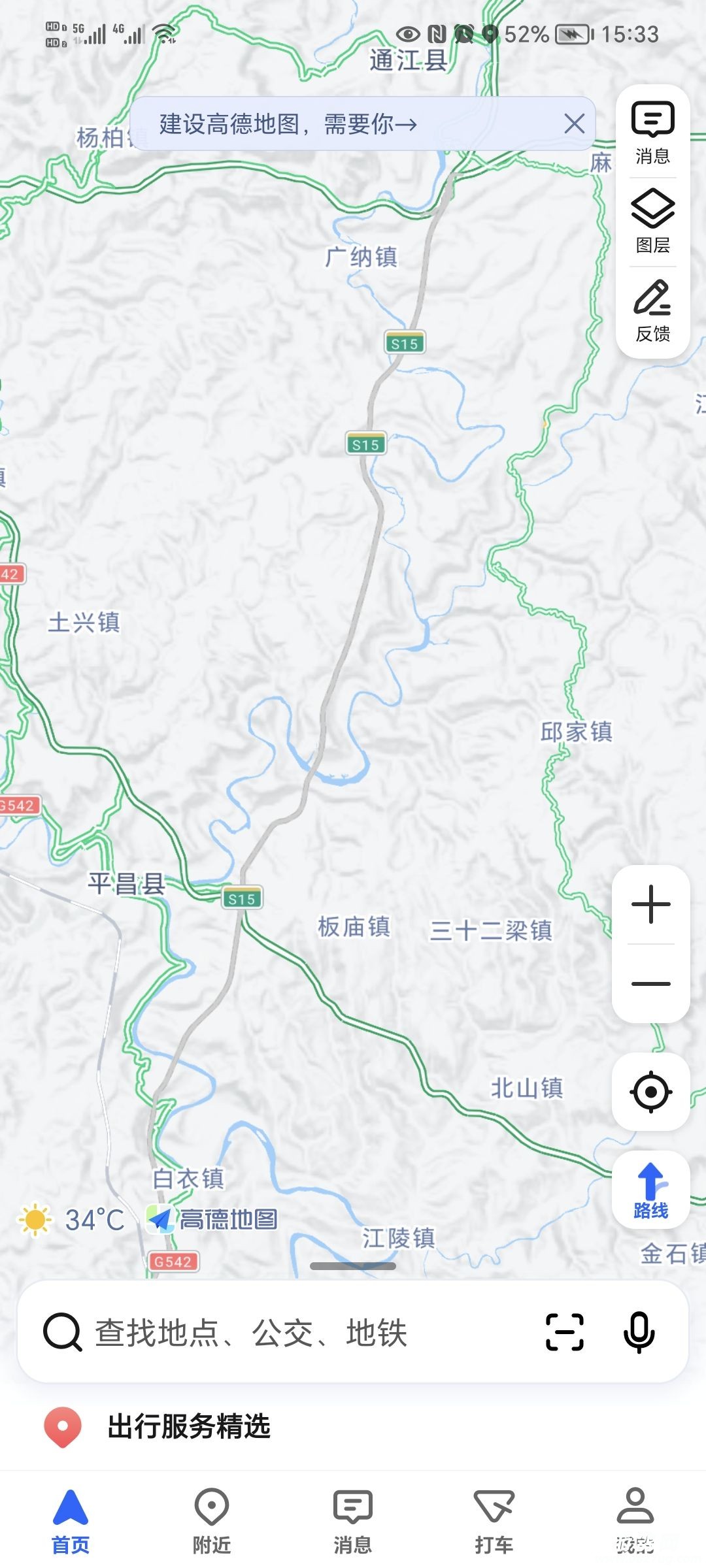The image size is (706, 1568).
Task: Center map on my current location
Action: click(x=651, y=1092)
